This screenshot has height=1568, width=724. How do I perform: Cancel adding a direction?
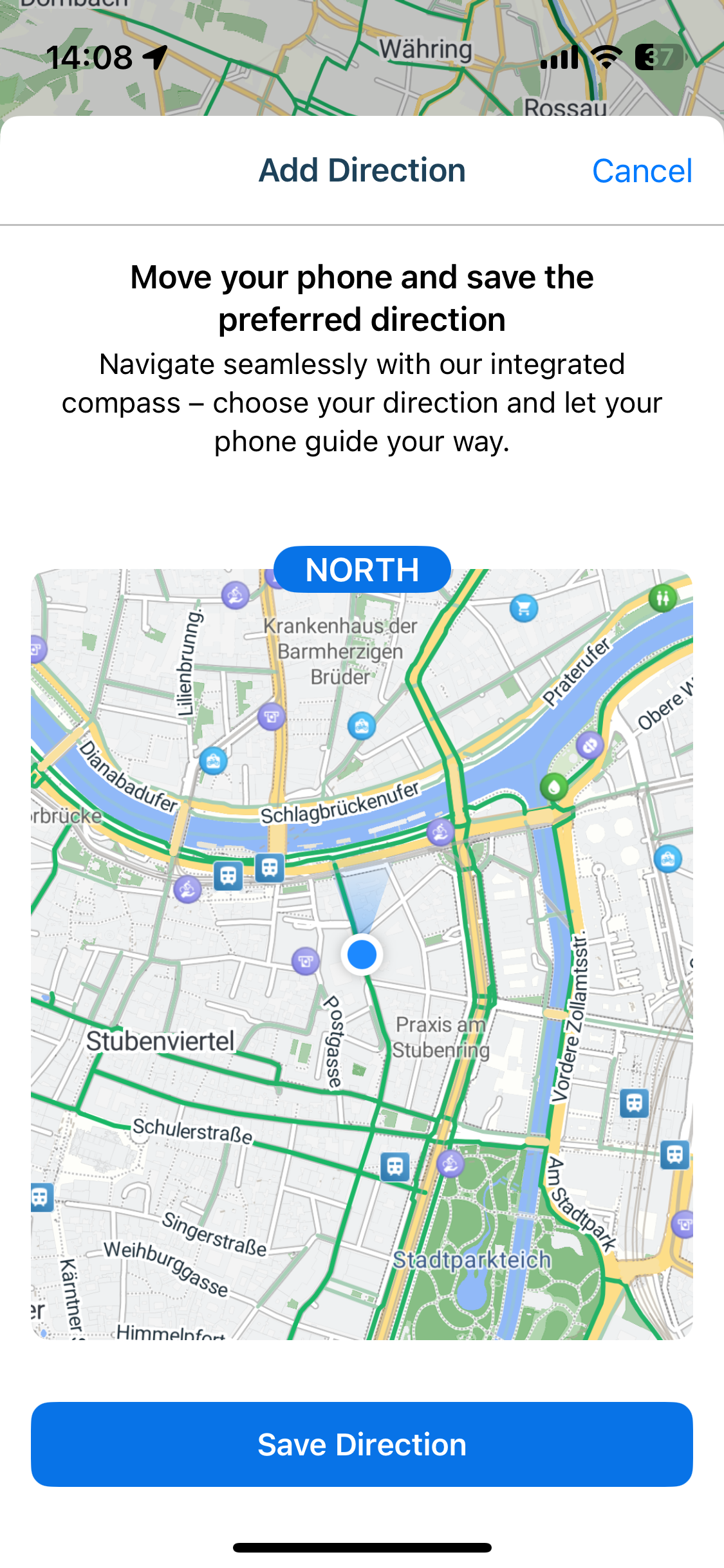pyautogui.click(x=642, y=171)
